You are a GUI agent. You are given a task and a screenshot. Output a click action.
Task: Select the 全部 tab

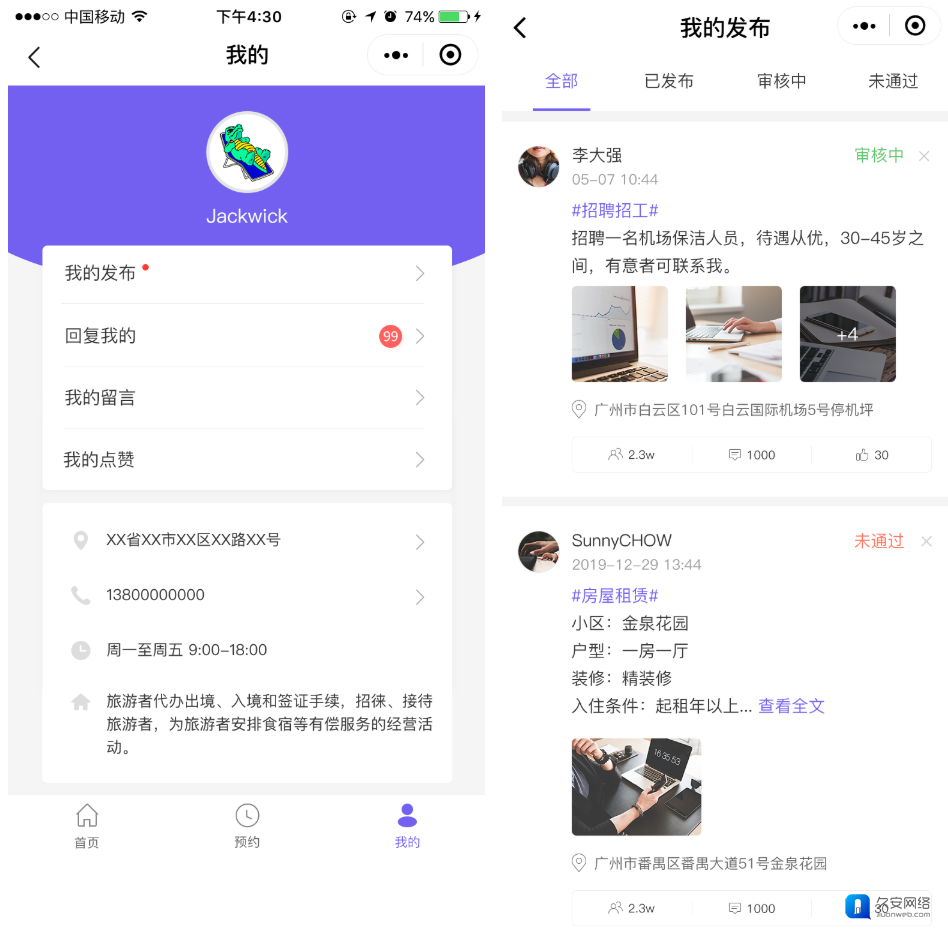pyautogui.click(x=561, y=82)
